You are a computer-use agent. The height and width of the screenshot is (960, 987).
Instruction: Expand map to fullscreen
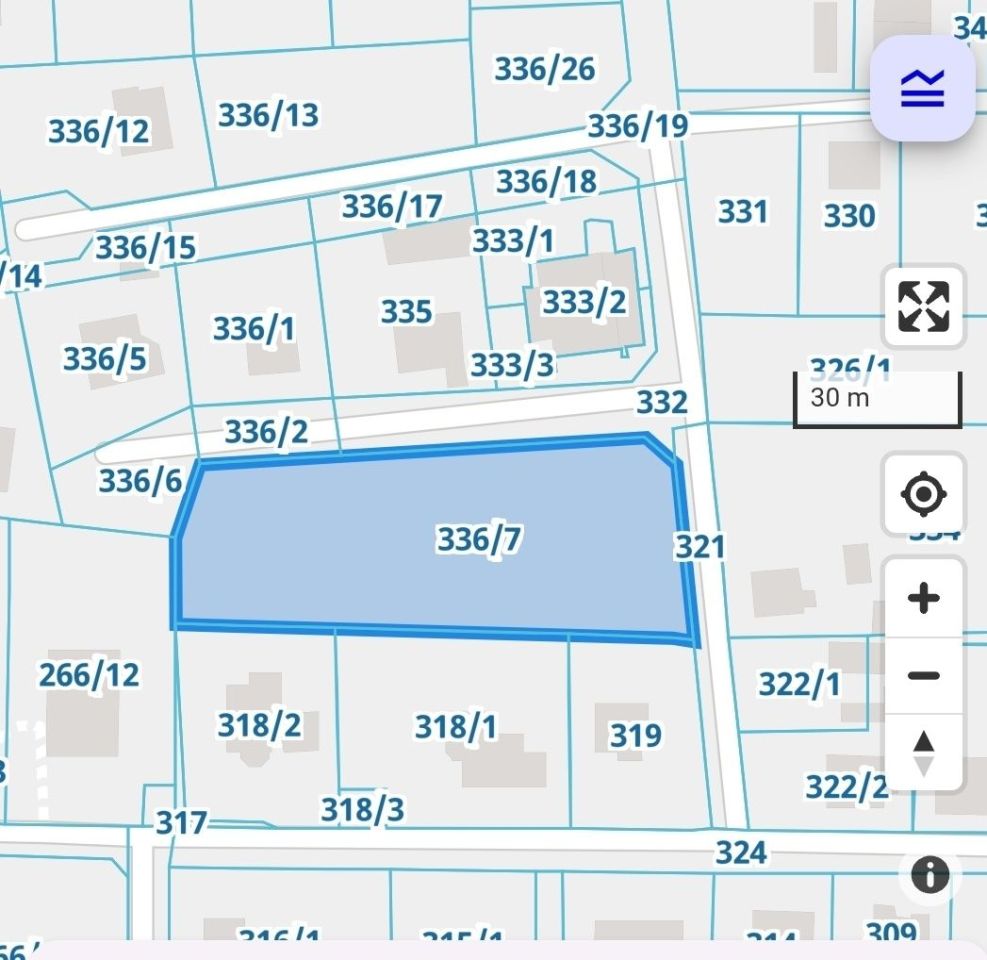coord(923,306)
